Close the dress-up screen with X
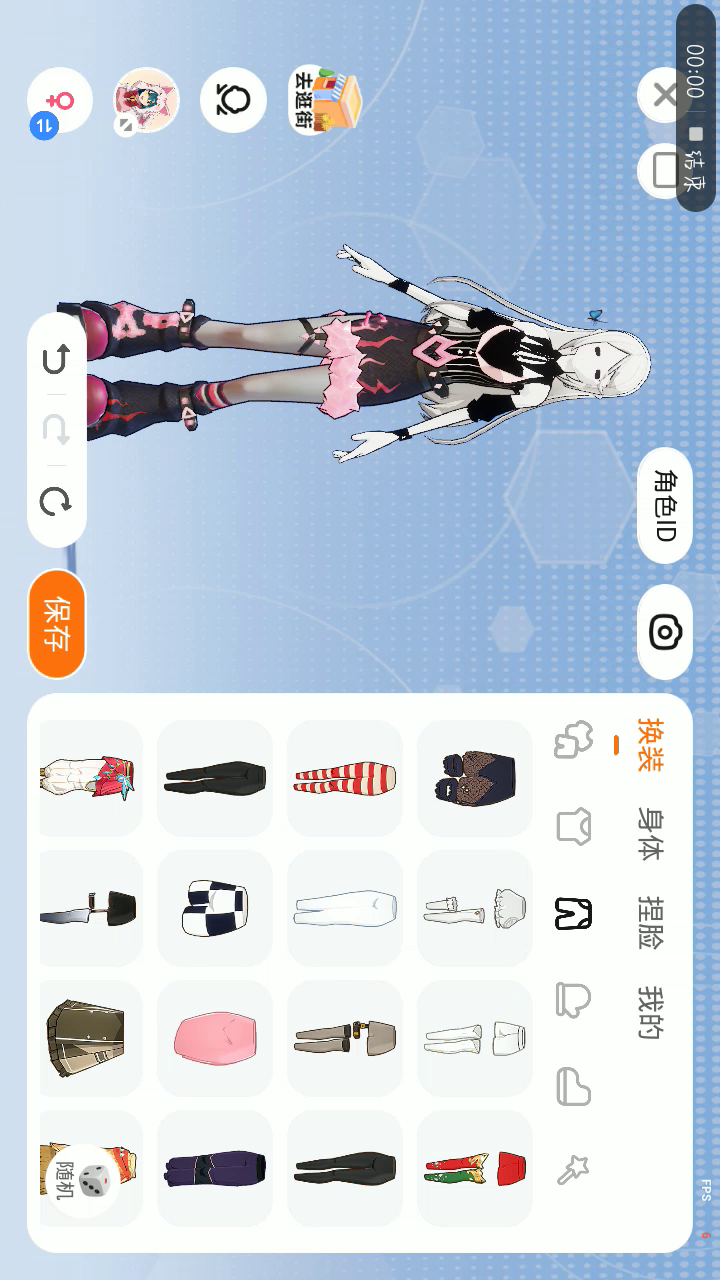 665,96
